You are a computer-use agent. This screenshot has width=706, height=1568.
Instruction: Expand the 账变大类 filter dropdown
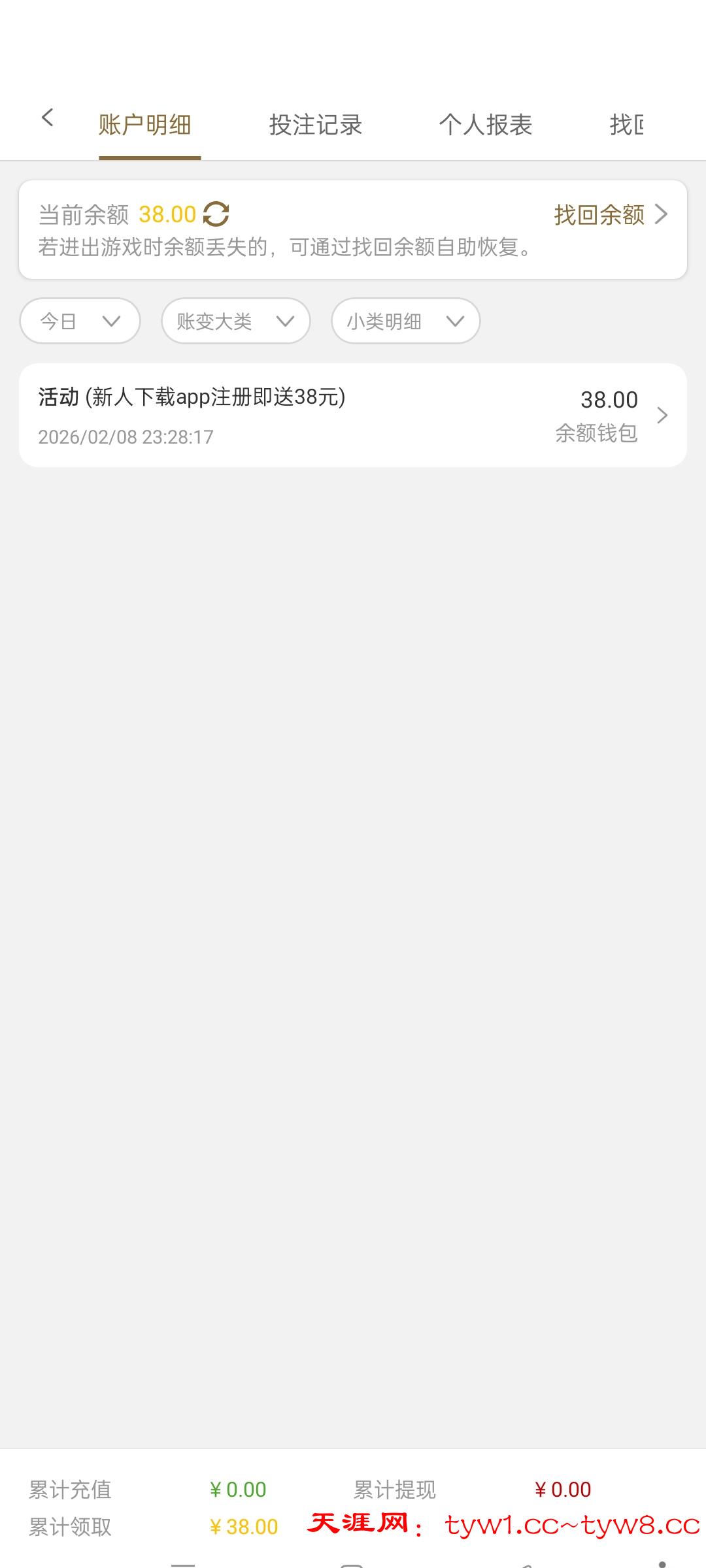point(234,321)
